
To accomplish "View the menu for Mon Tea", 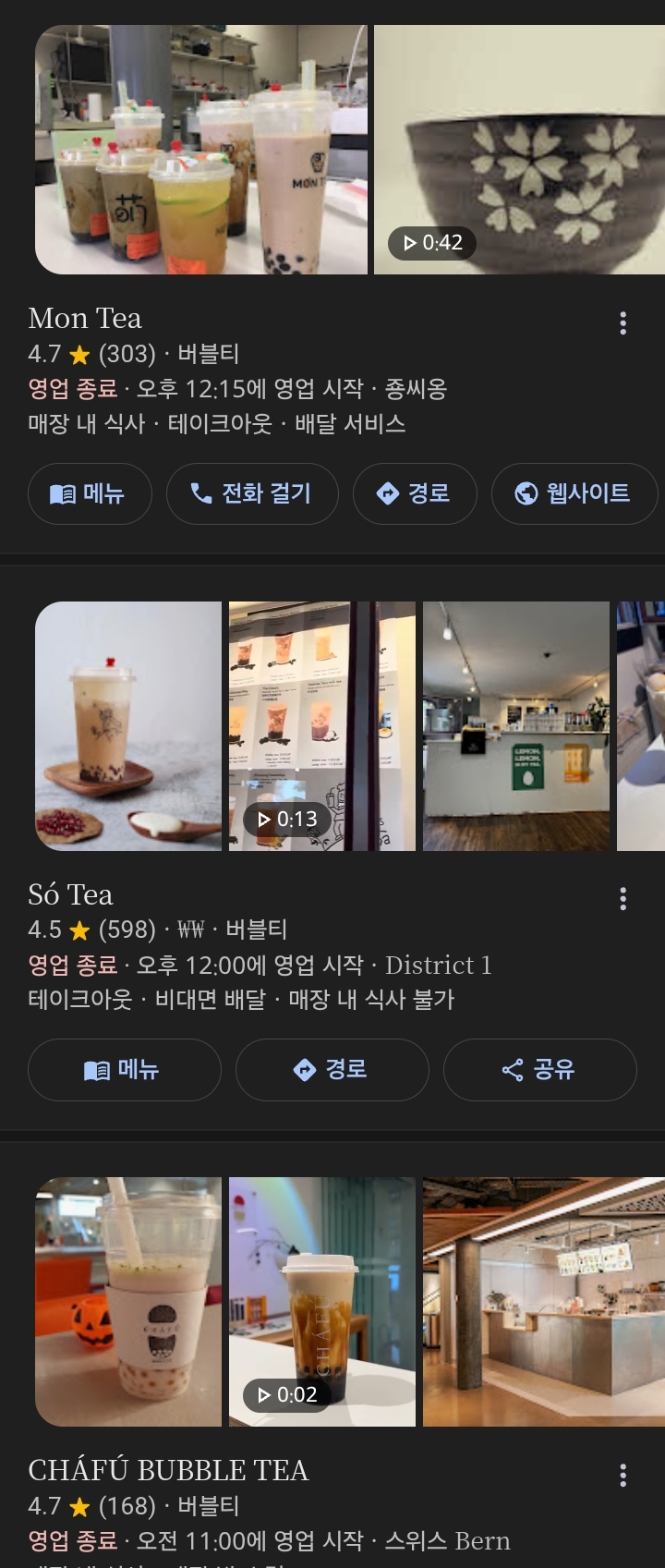I will [89, 493].
